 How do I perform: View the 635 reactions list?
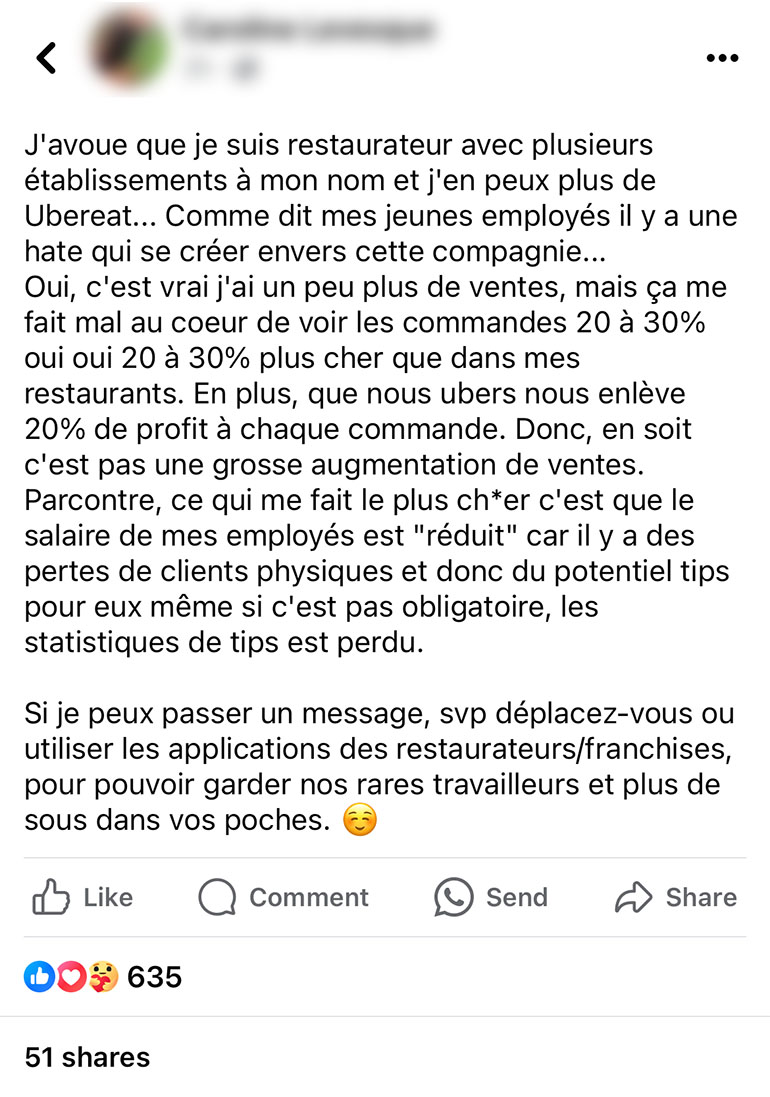tap(103, 977)
